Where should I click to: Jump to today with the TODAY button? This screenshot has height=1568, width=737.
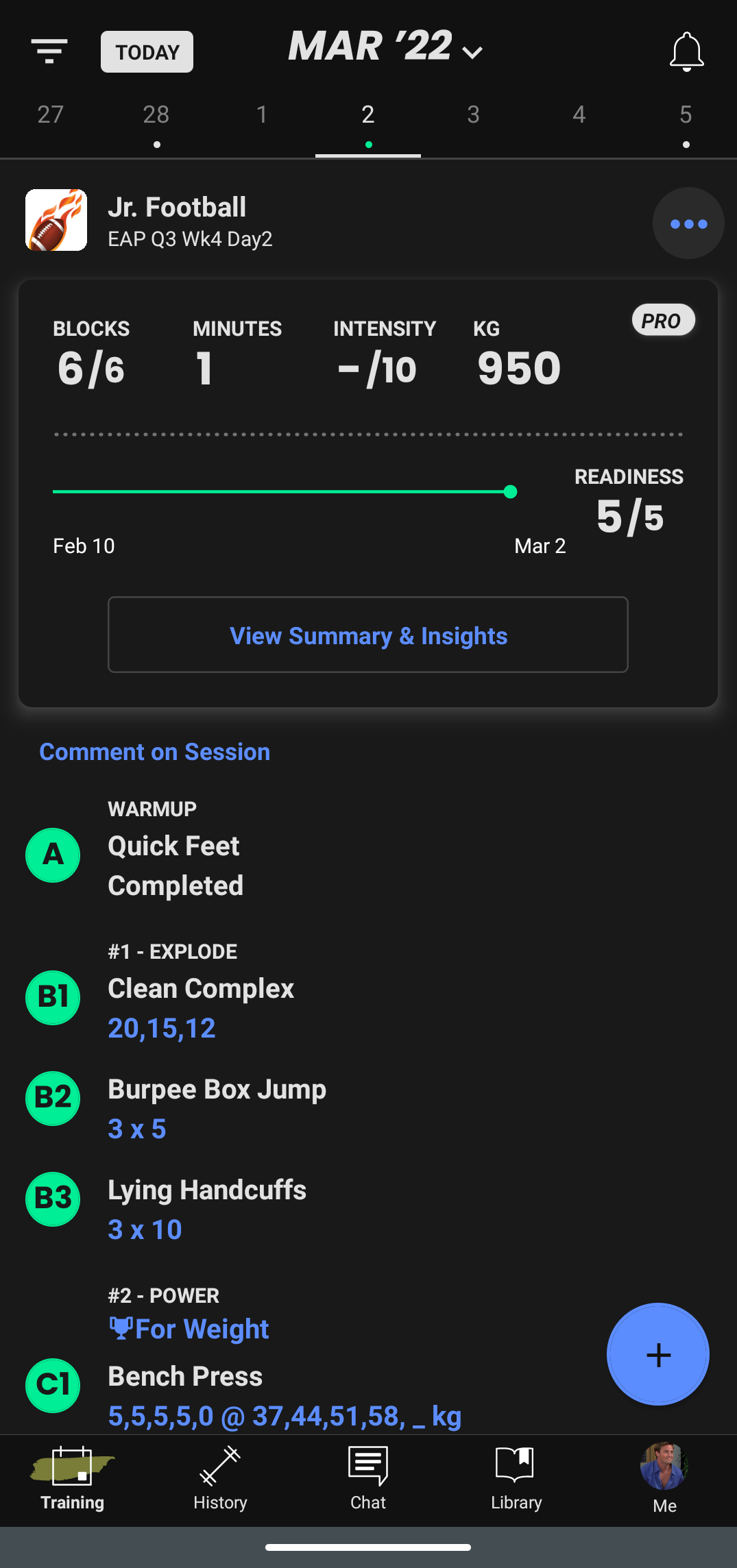pos(147,52)
